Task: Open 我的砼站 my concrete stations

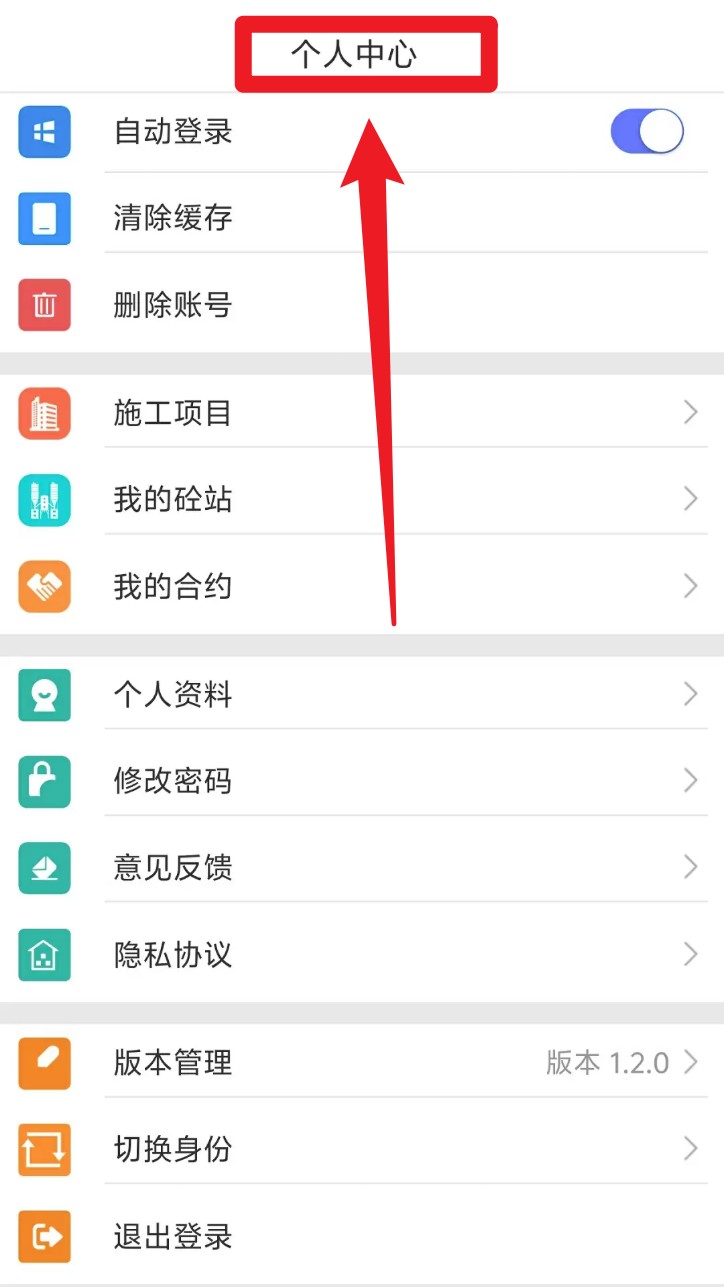Action: click(362, 499)
